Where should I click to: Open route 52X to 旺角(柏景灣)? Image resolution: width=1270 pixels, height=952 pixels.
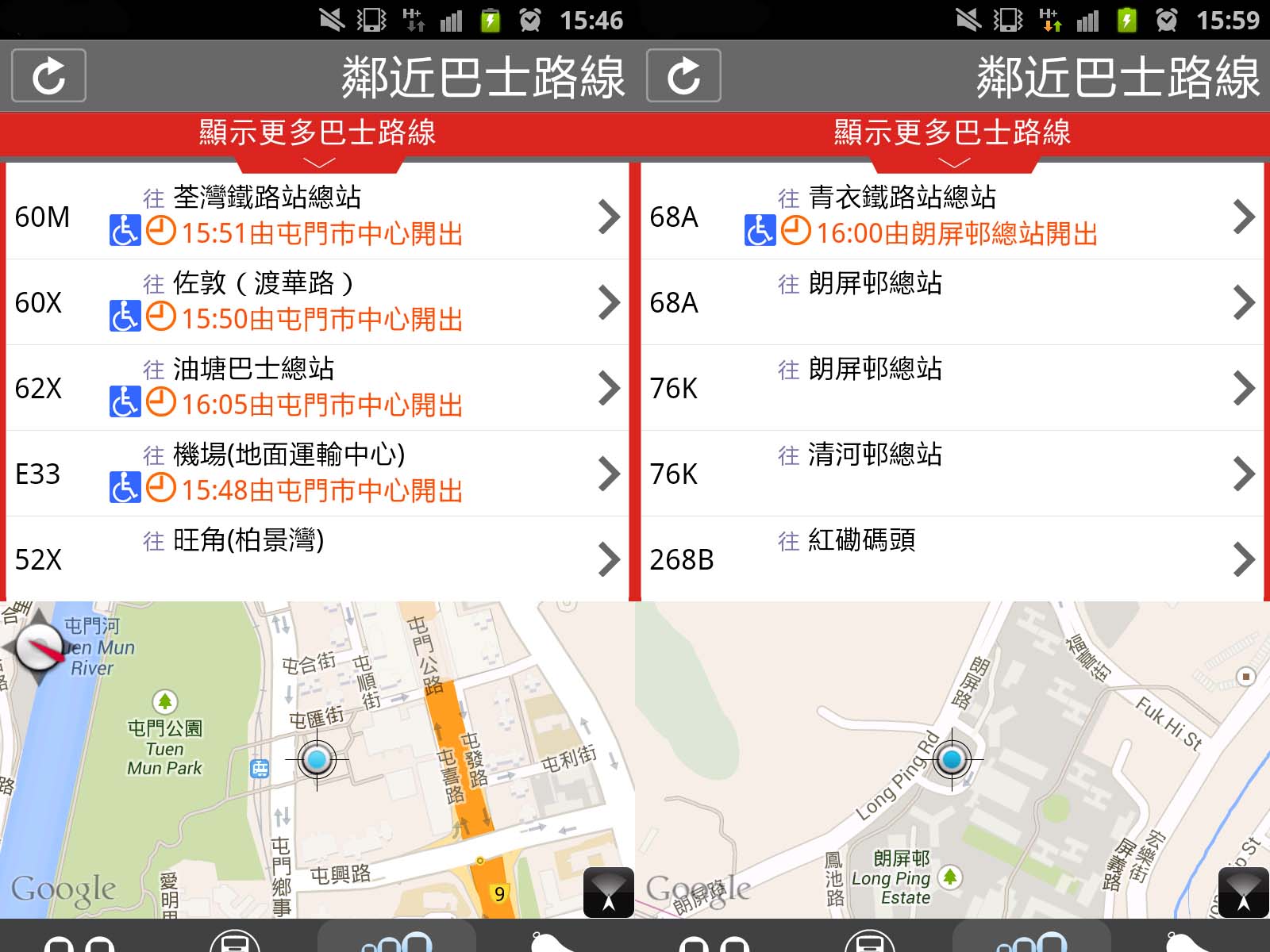click(x=317, y=558)
